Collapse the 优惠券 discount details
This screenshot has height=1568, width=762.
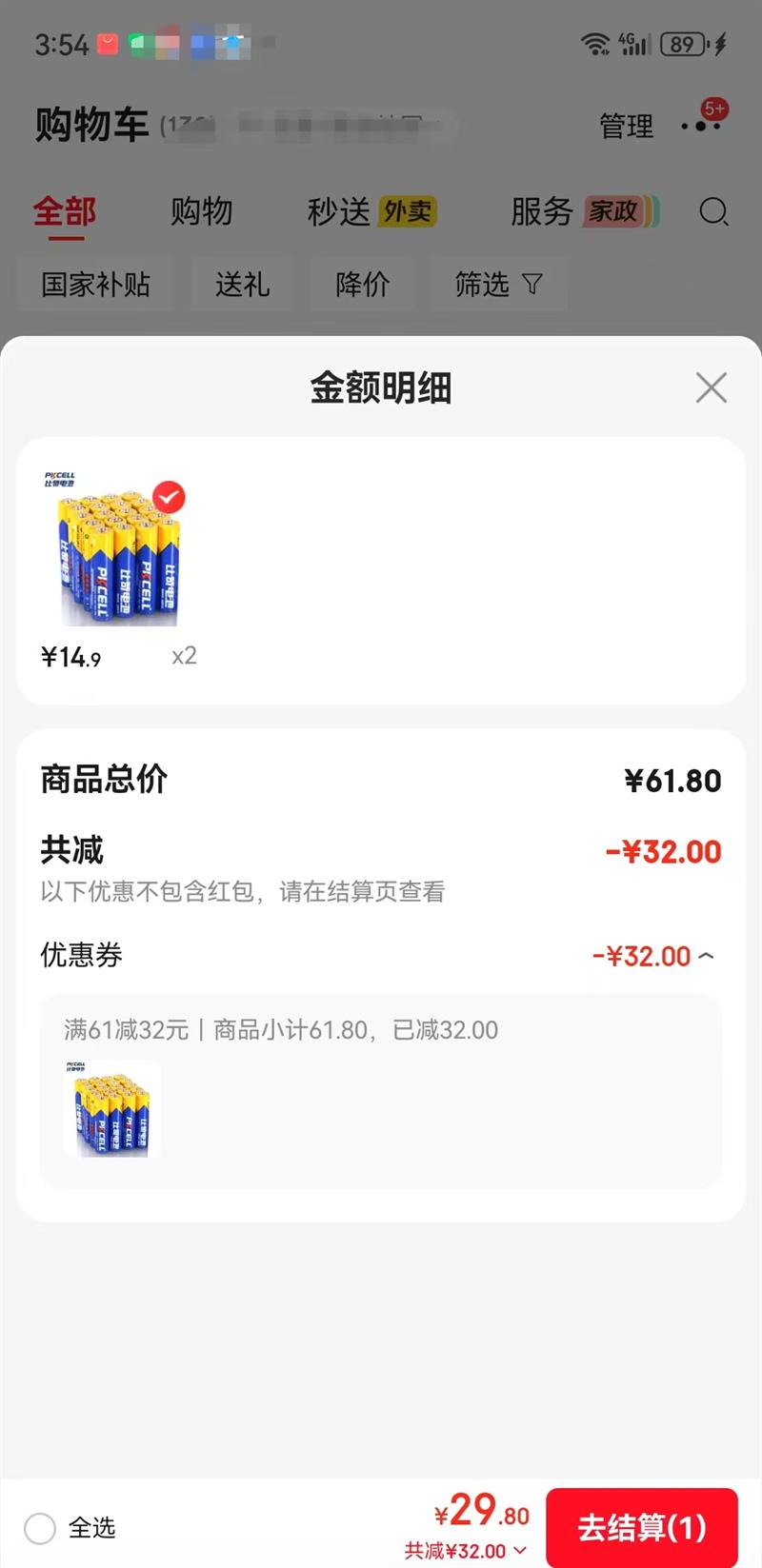pos(706,956)
